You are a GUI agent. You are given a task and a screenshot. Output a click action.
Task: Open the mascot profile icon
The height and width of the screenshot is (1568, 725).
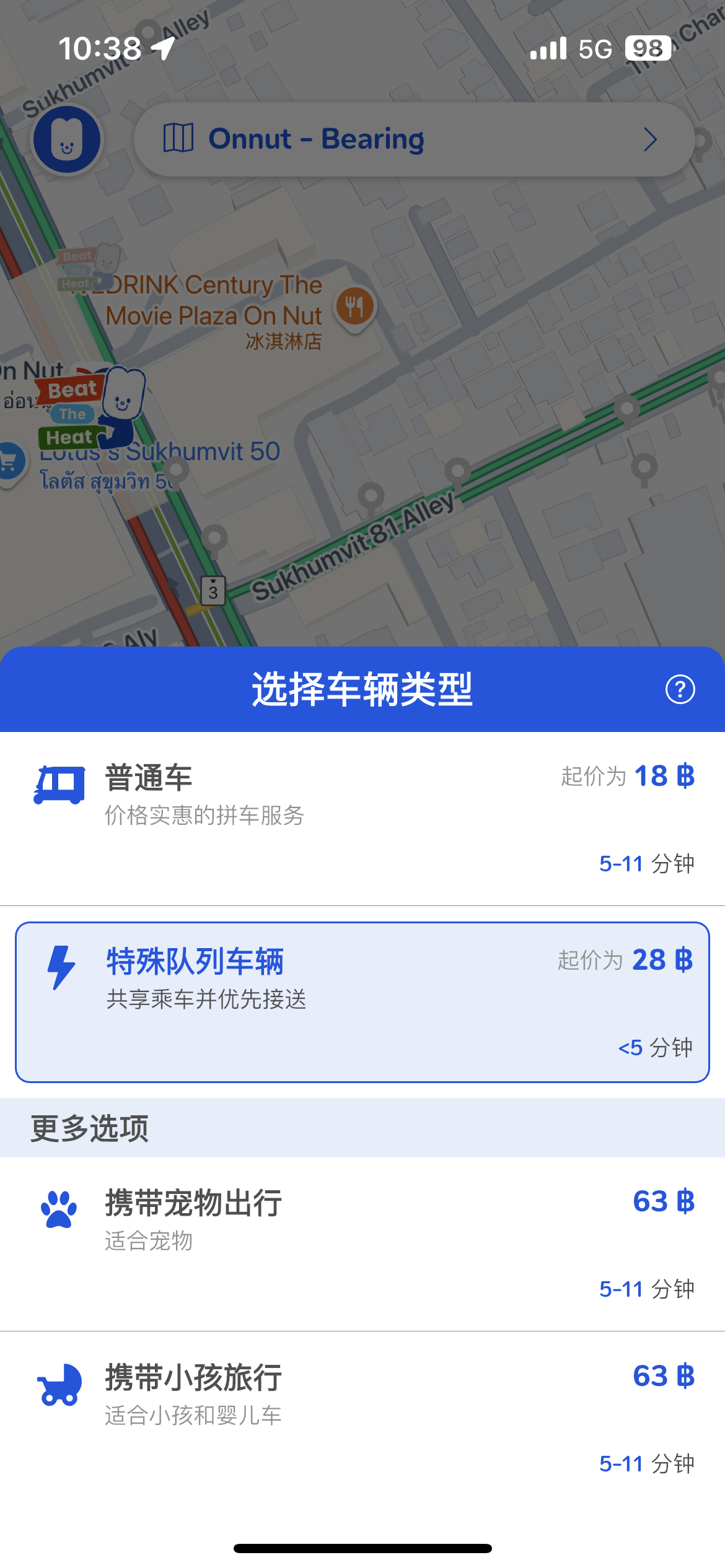[x=67, y=140]
